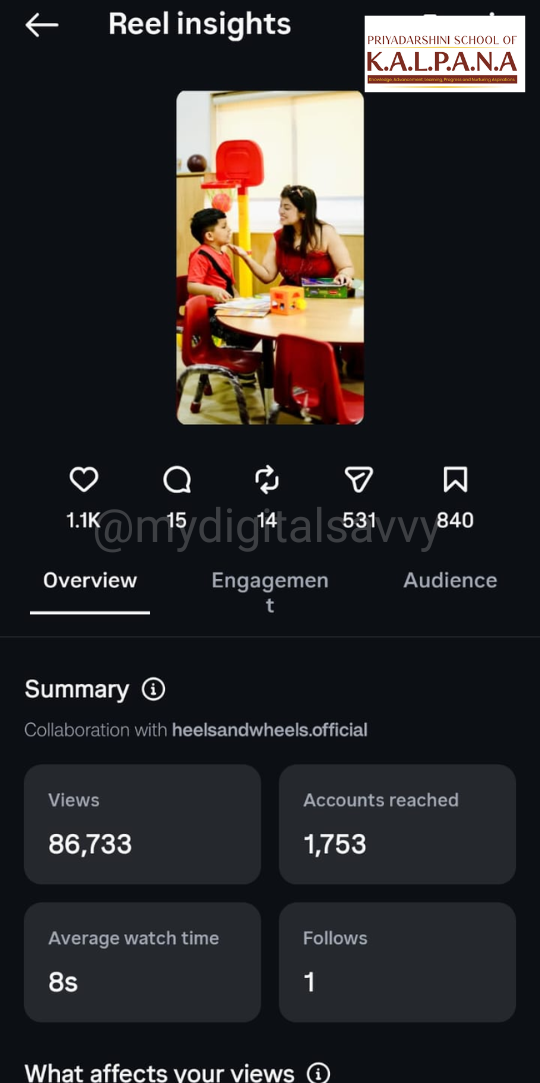Image resolution: width=540 pixels, height=1083 pixels.
Task: Go back from Reel insights
Action: [41, 26]
